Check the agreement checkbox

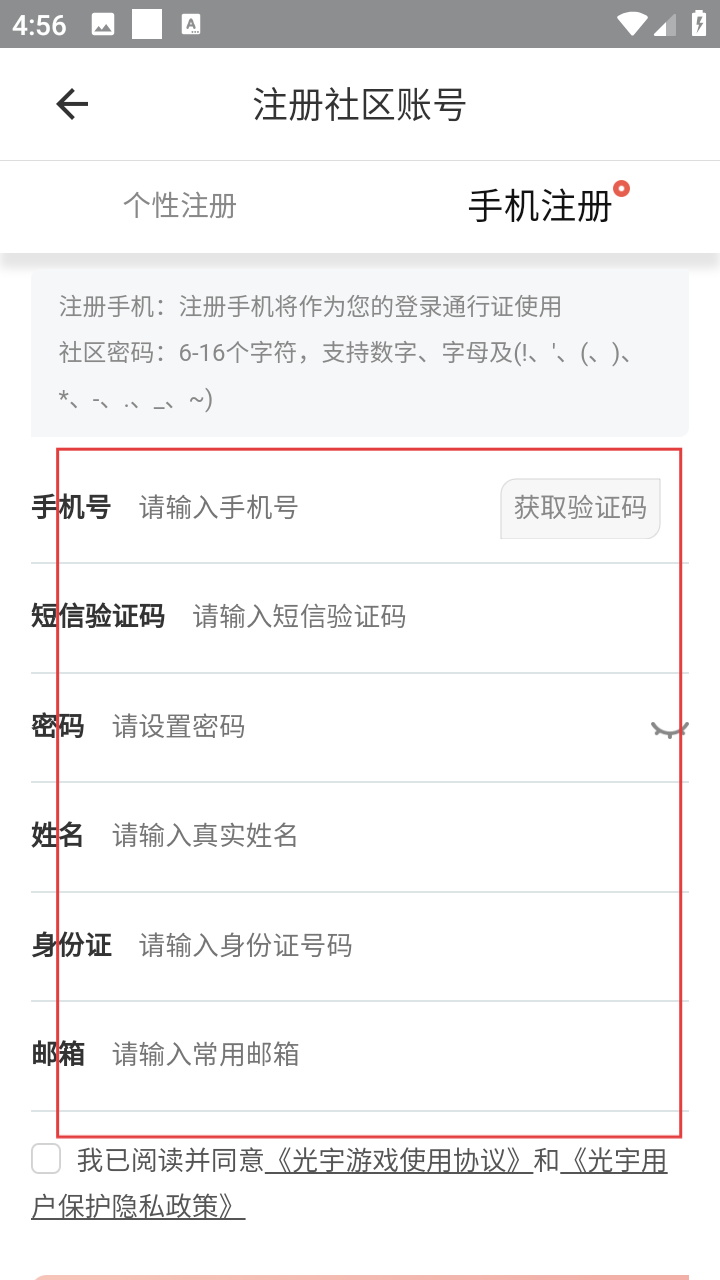point(46,1159)
